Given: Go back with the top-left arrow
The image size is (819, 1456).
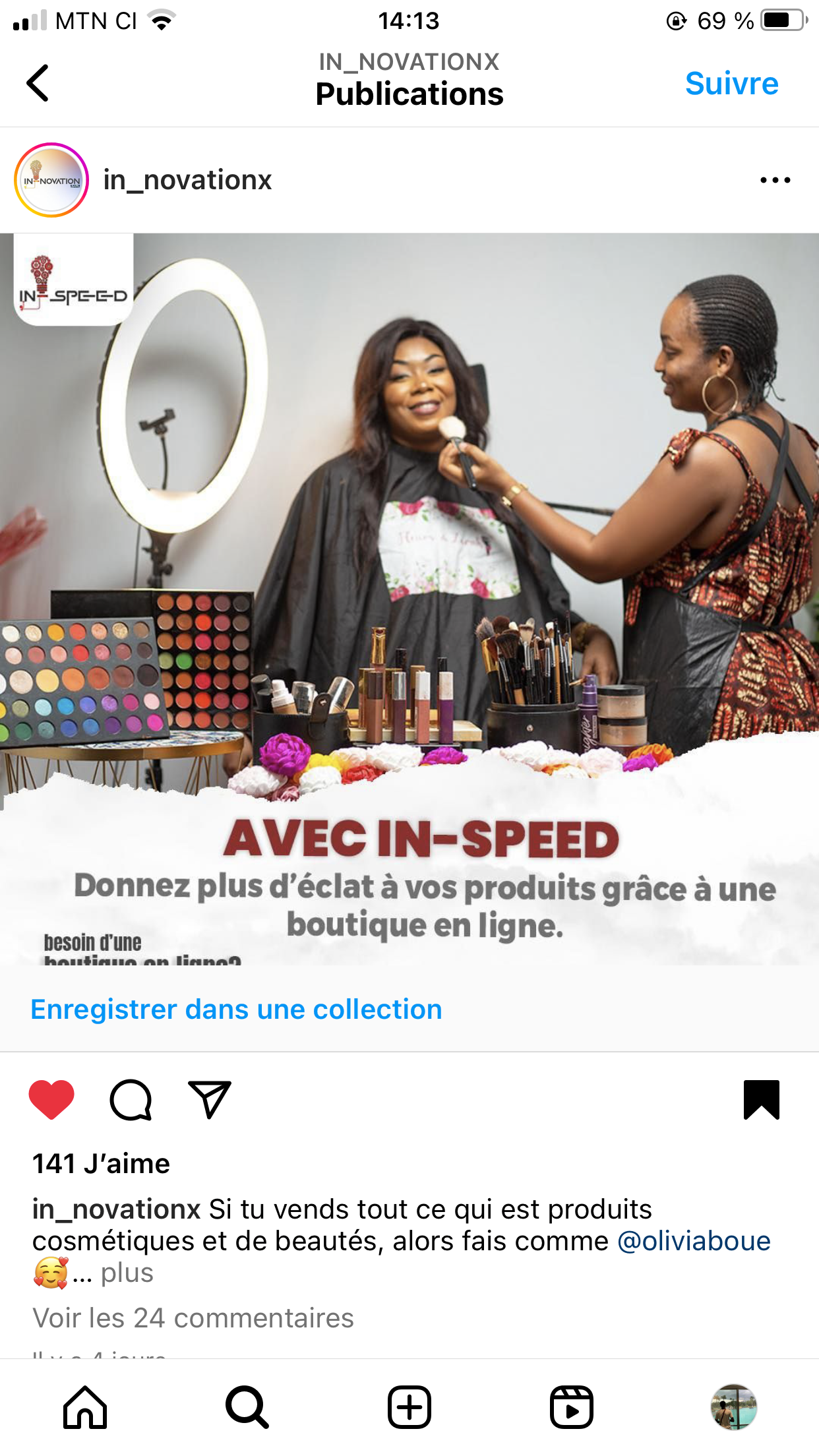Looking at the screenshot, I should [38, 83].
